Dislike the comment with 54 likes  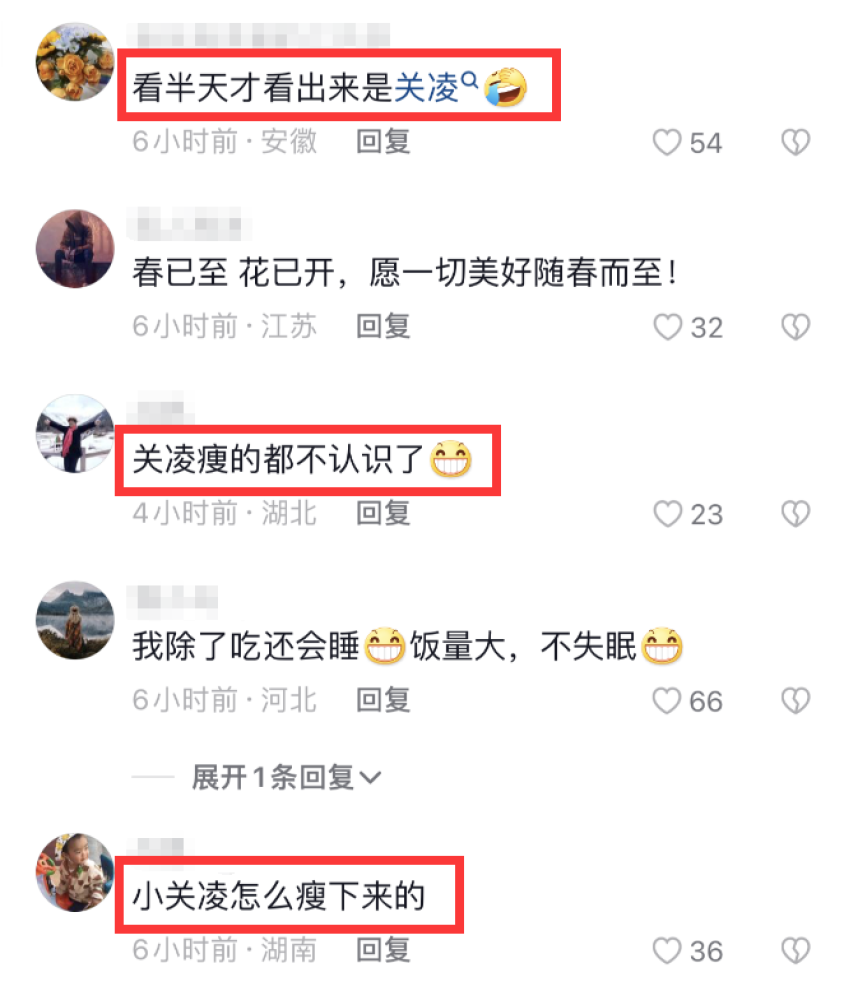point(795,143)
